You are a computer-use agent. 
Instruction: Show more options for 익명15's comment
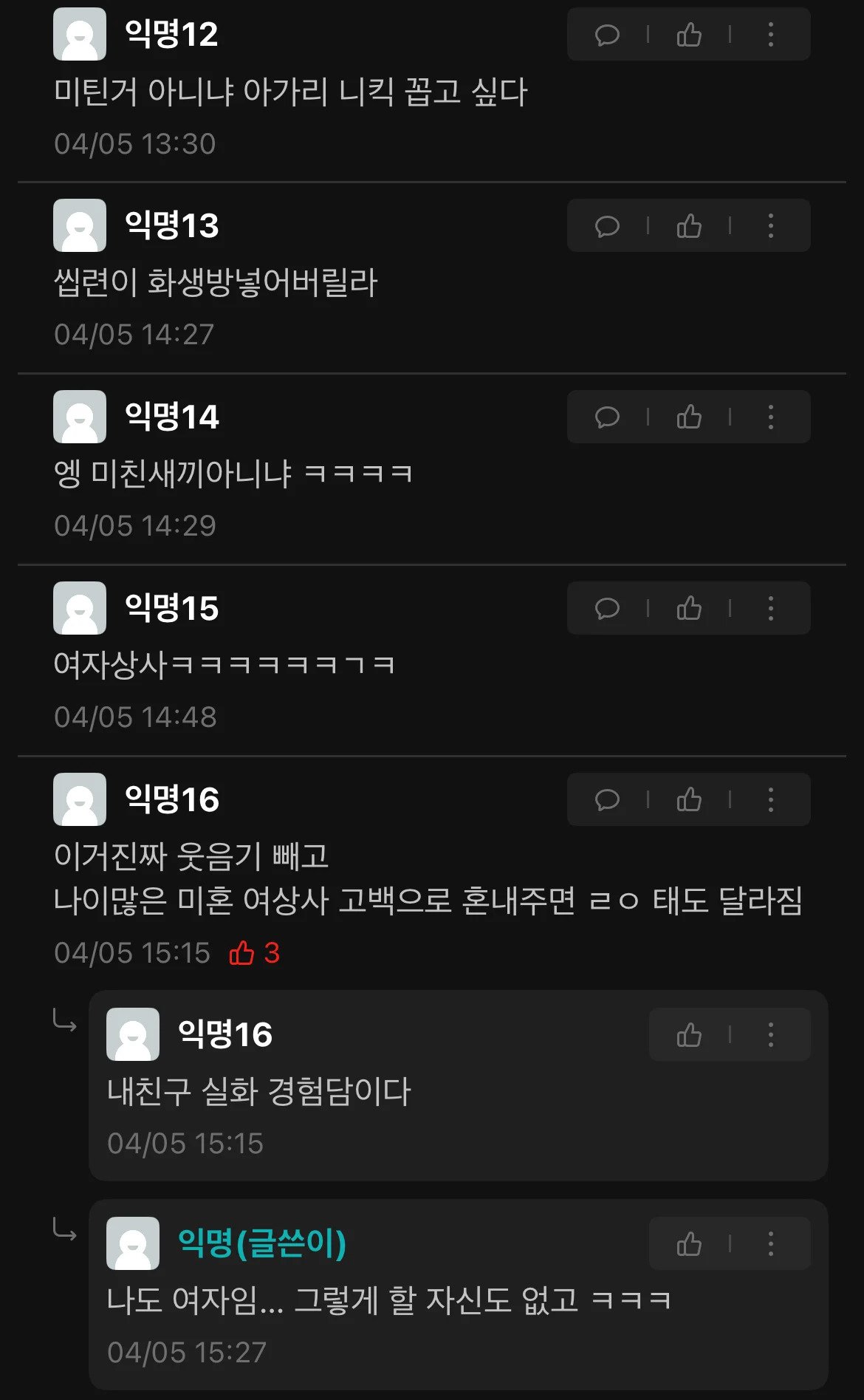(x=771, y=609)
